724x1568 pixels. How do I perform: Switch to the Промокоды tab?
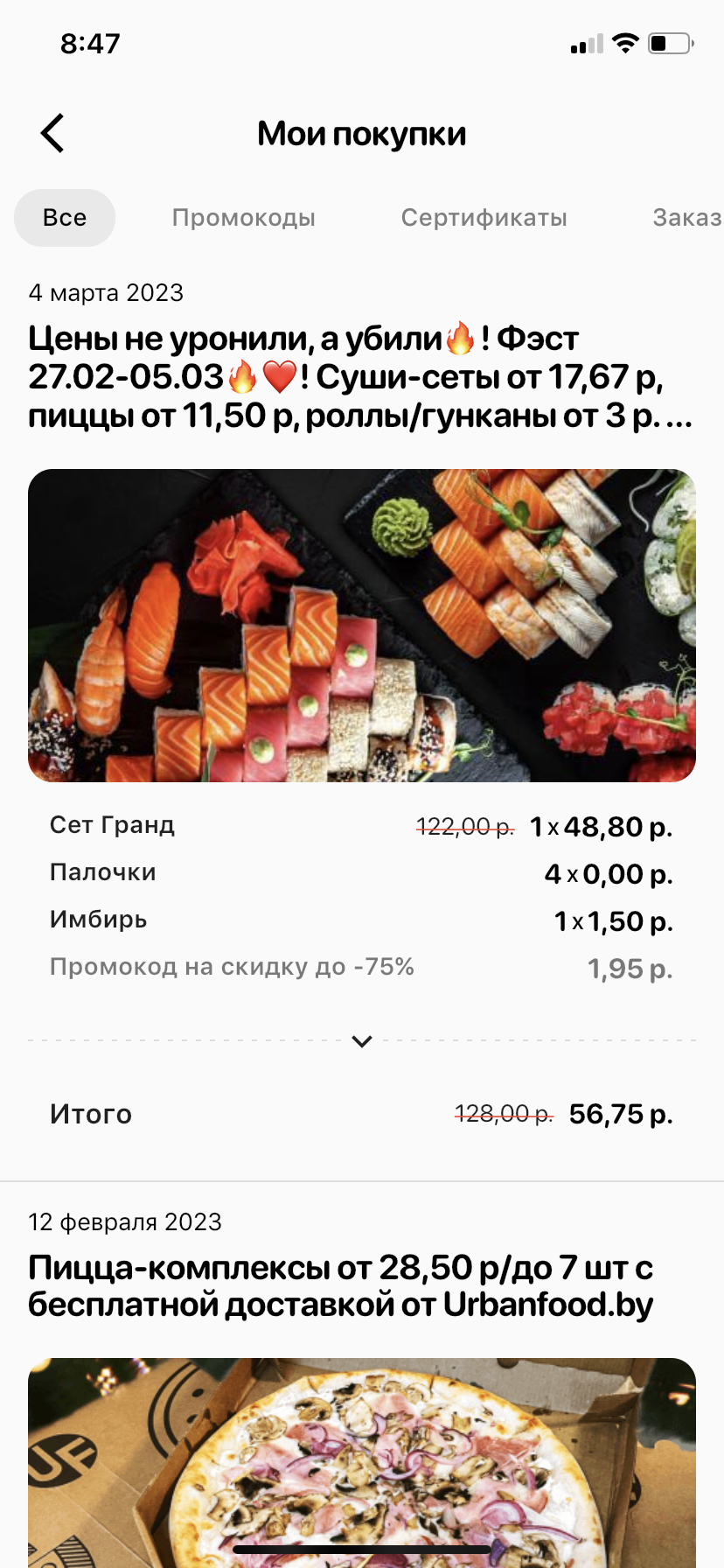(243, 218)
